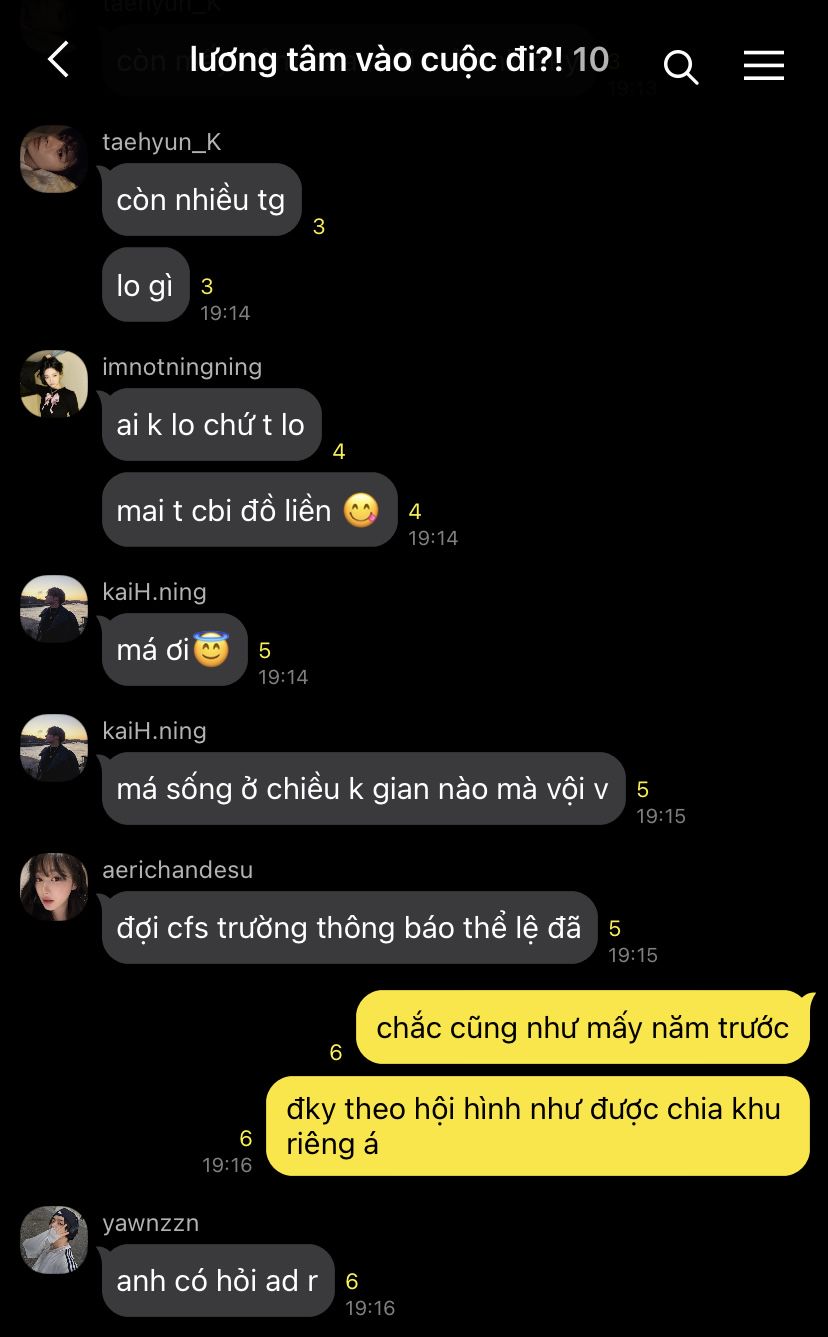Tap aerichandesu's profile photo
Image resolution: width=828 pixels, height=1337 pixels.
54,887
